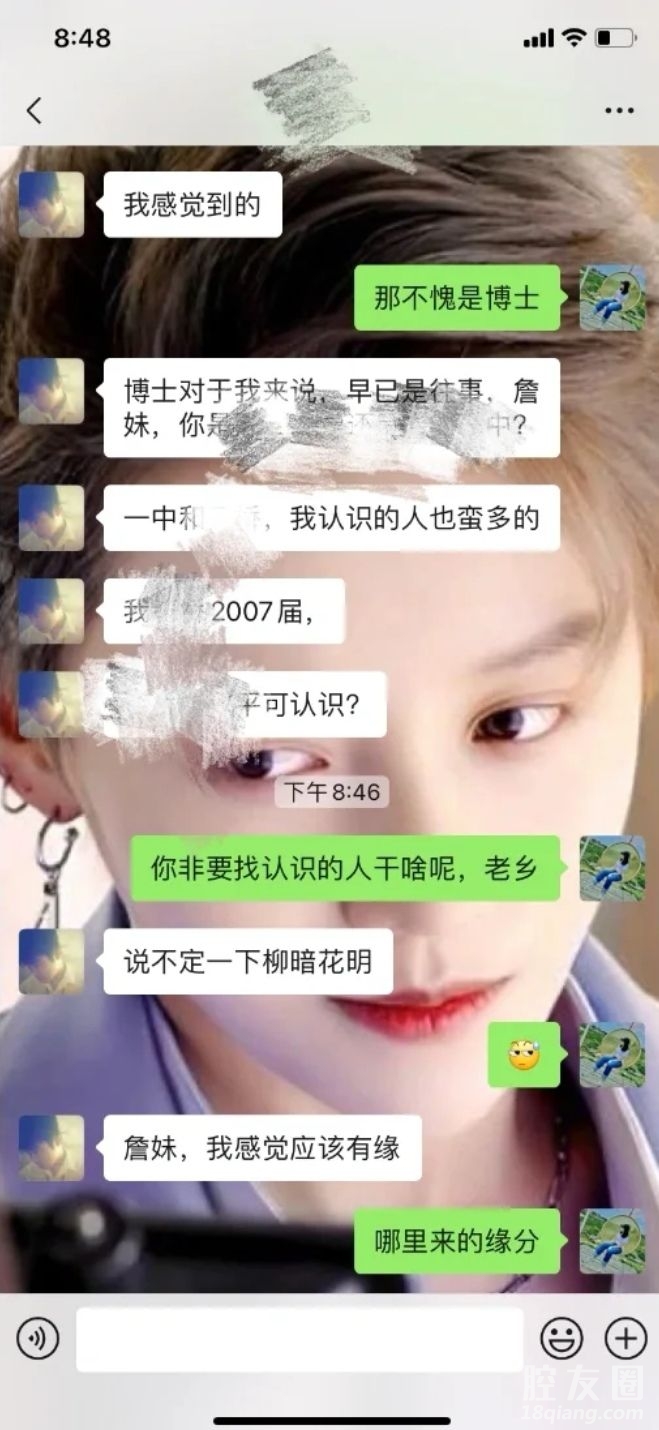Open sender's avatar next to 我感觉到的

pos(51,204)
